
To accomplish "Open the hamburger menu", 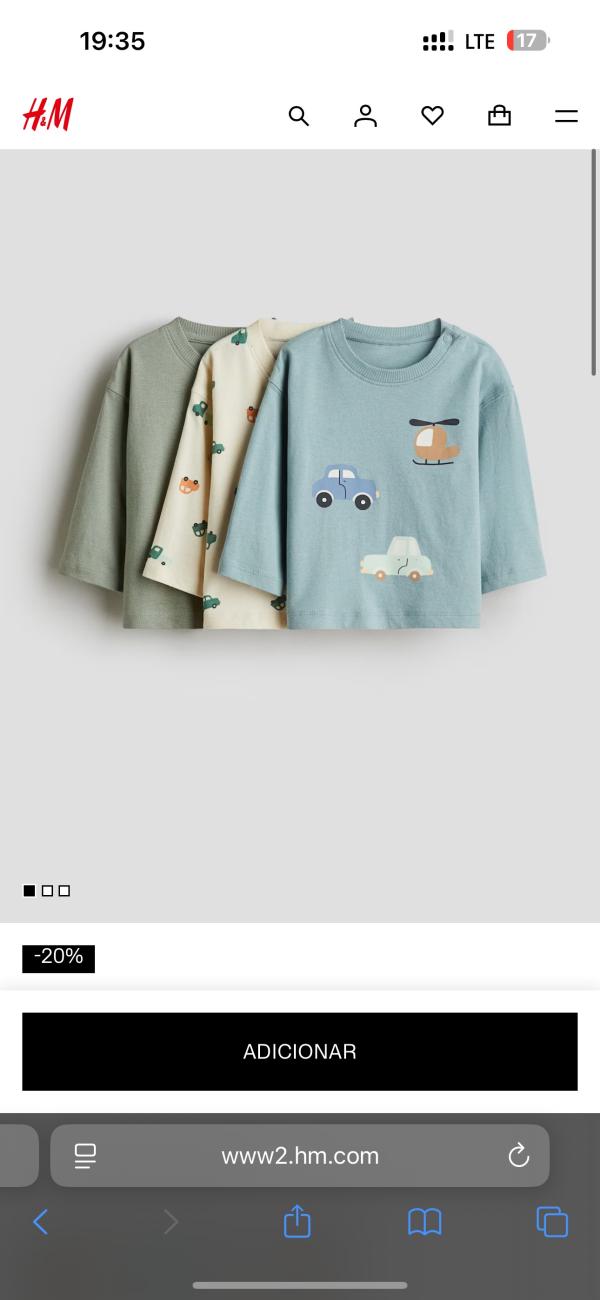I will point(566,116).
